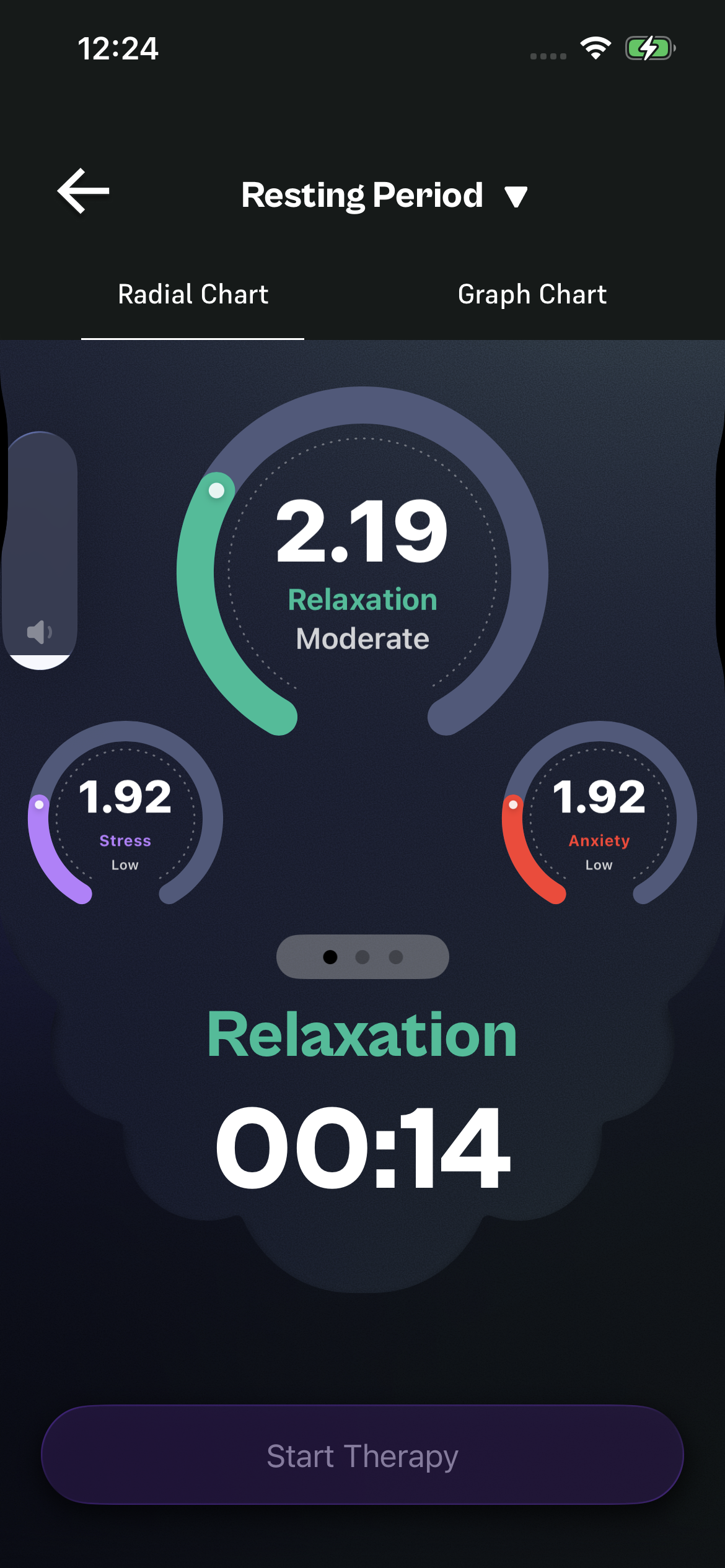Viewport: 725px width, 1568px height.
Task: Go back using the arrow icon
Action: coord(84,191)
